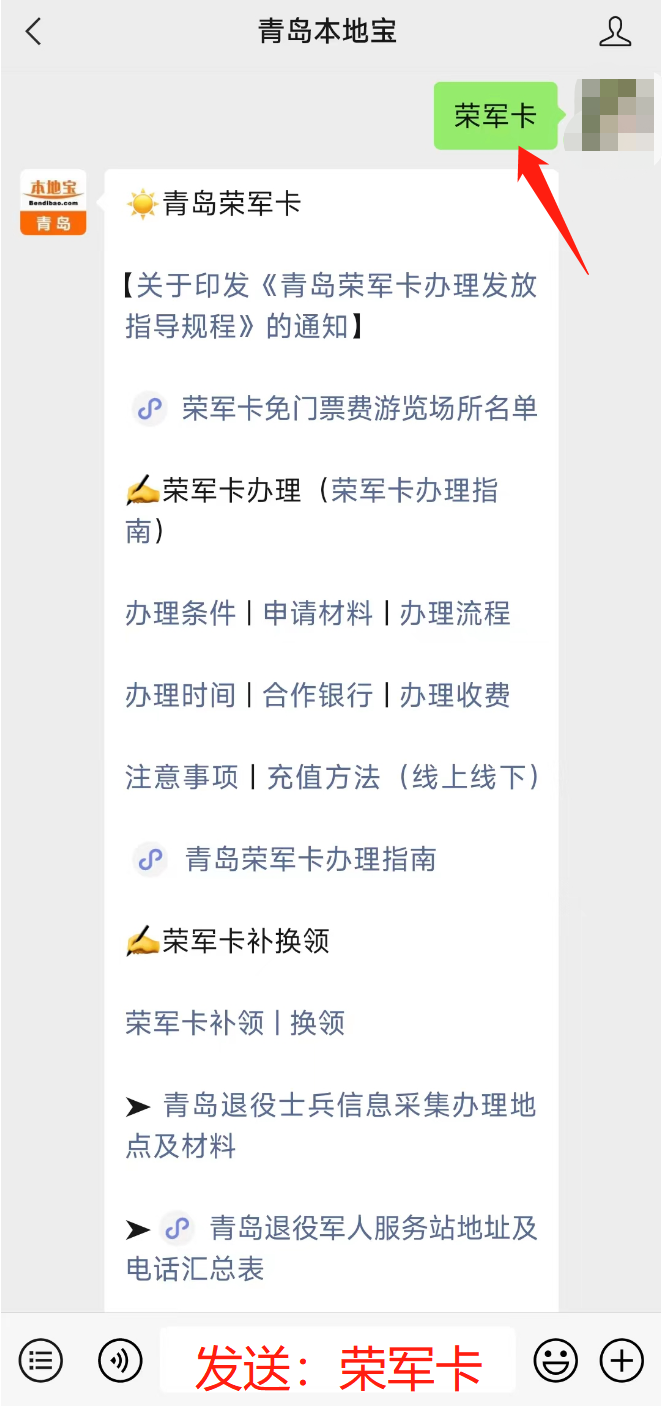This screenshot has height=1407, width=662.
Task: Open the 荣军卡补领 link
Action: [x=195, y=1023]
